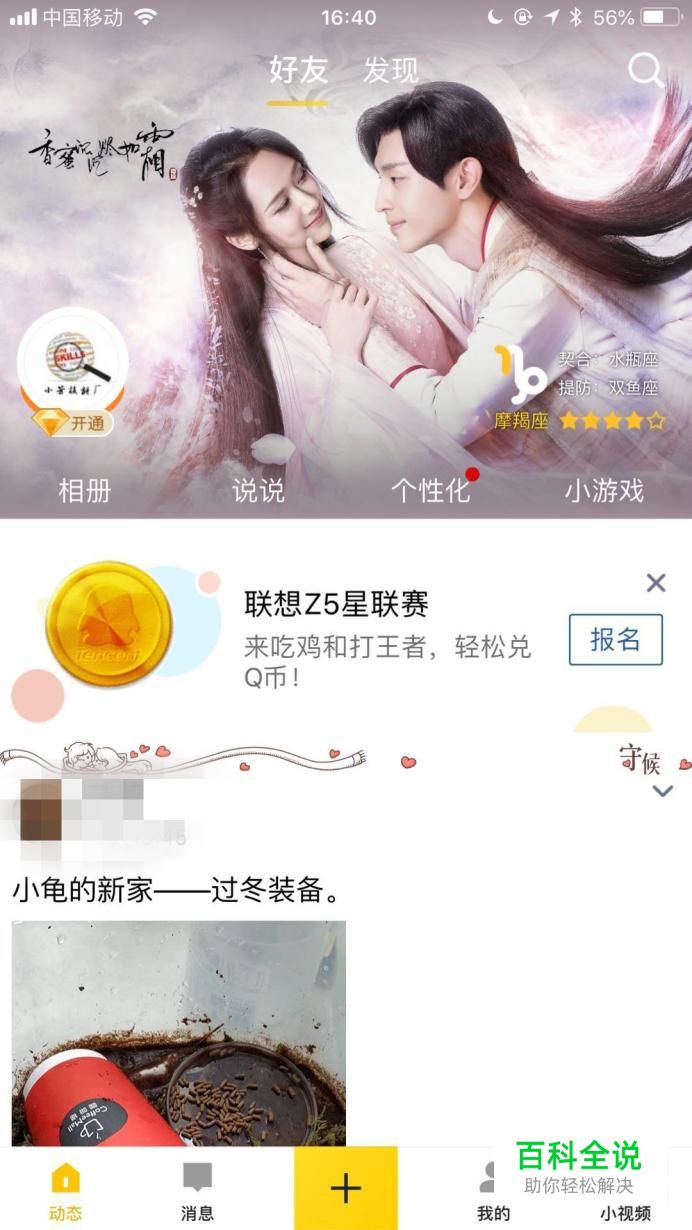Select the 好友 tab
The image size is (692, 1230).
[x=298, y=70]
